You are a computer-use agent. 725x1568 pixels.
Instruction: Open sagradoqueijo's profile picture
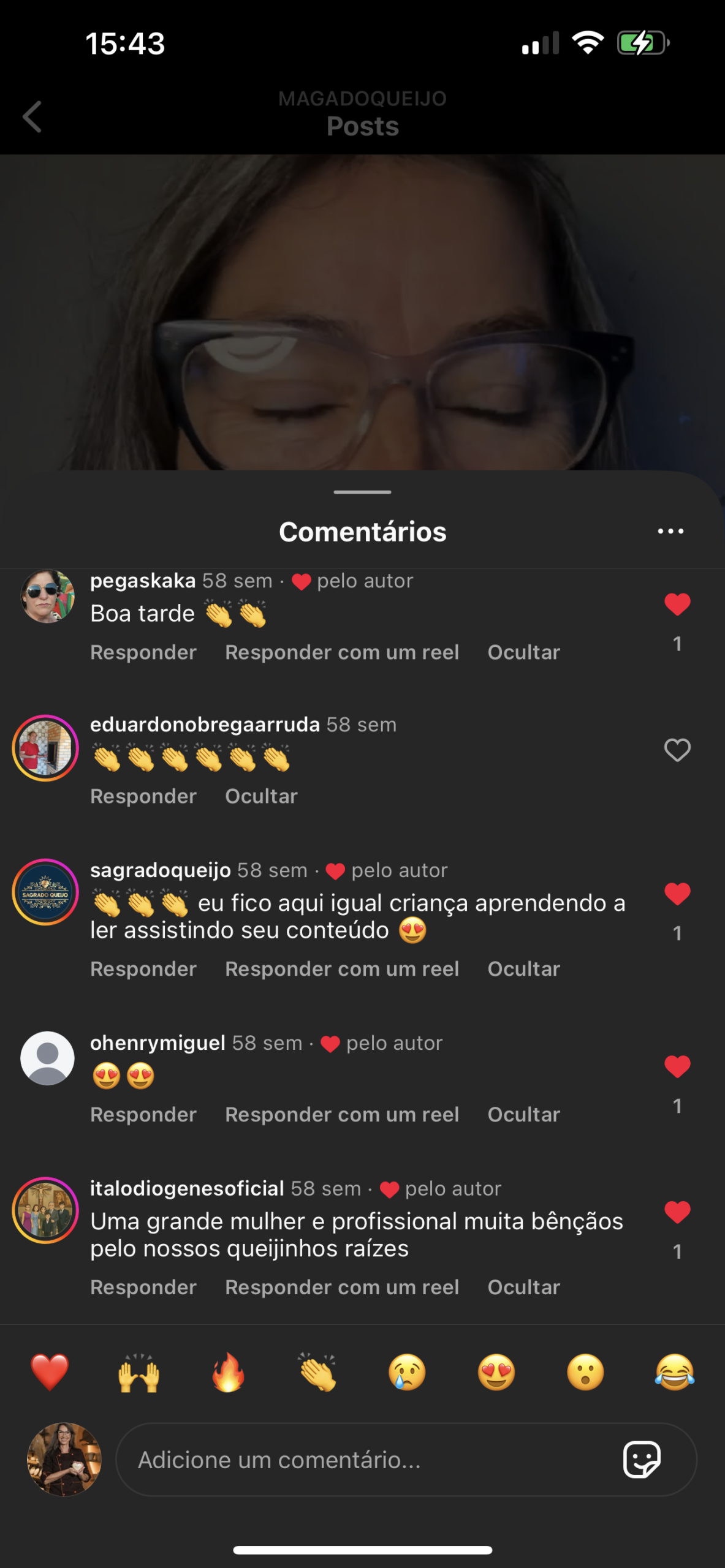[x=45, y=892]
